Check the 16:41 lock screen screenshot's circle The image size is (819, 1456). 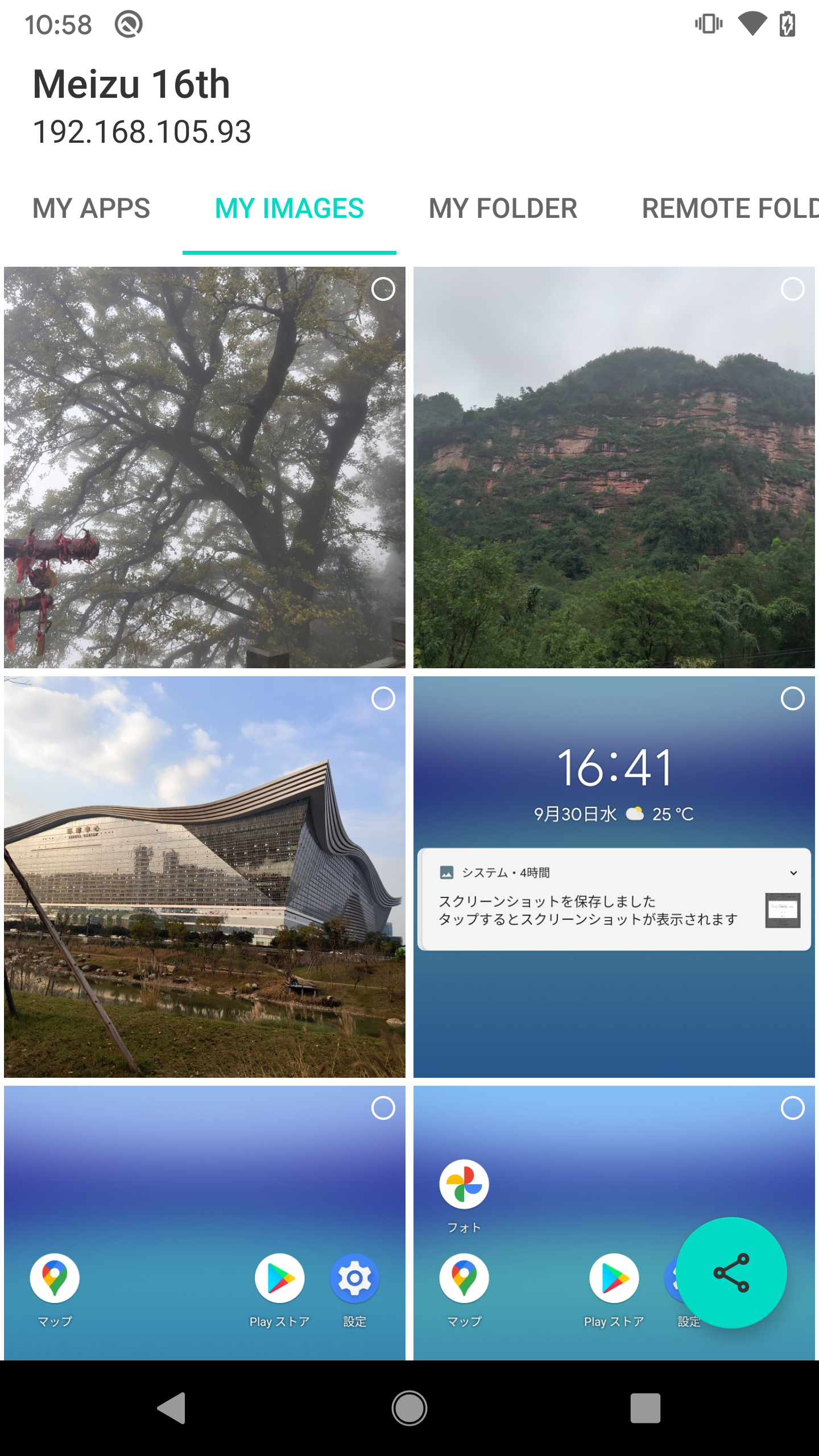coord(792,698)
